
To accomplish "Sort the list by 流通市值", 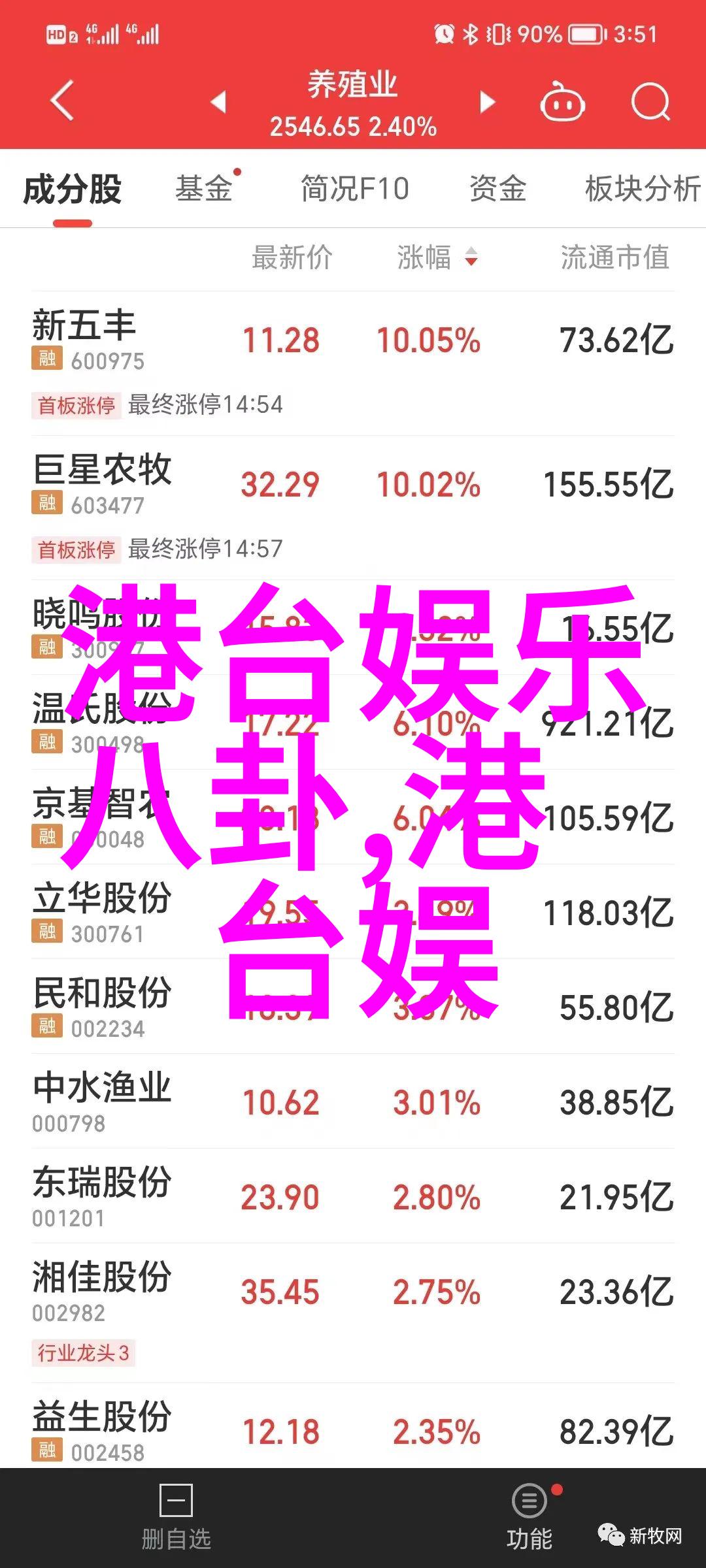I will pyautogui.click(x=614, y=257).
